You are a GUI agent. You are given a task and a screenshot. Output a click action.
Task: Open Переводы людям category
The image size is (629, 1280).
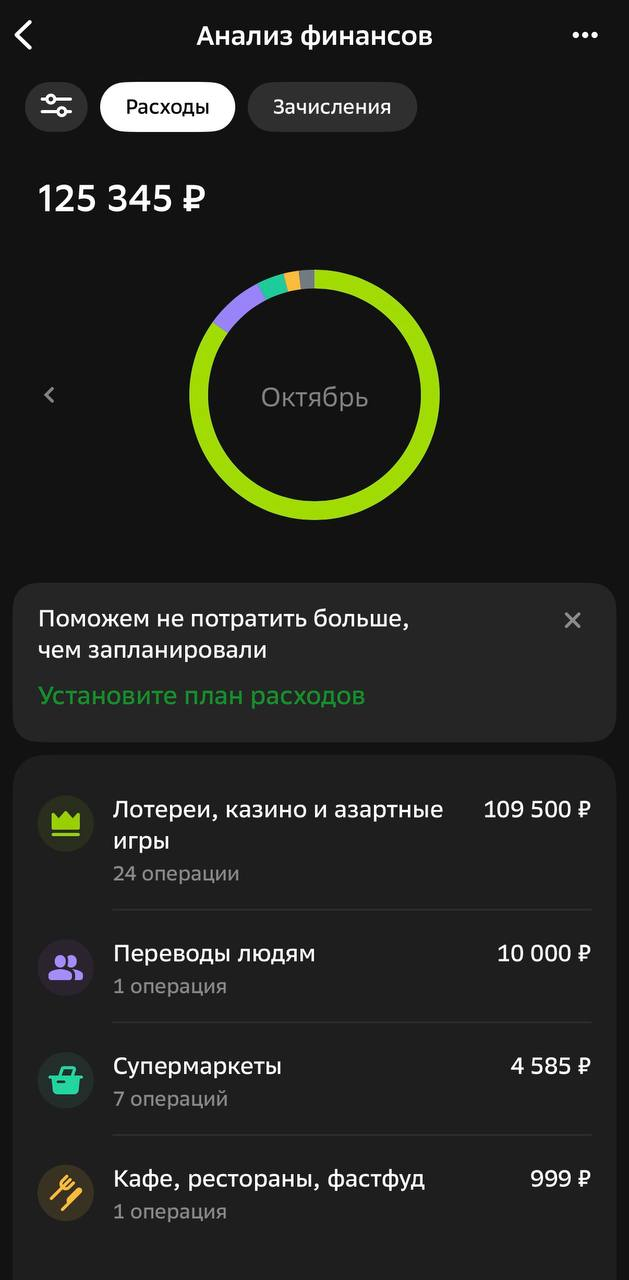pos(314,967)
